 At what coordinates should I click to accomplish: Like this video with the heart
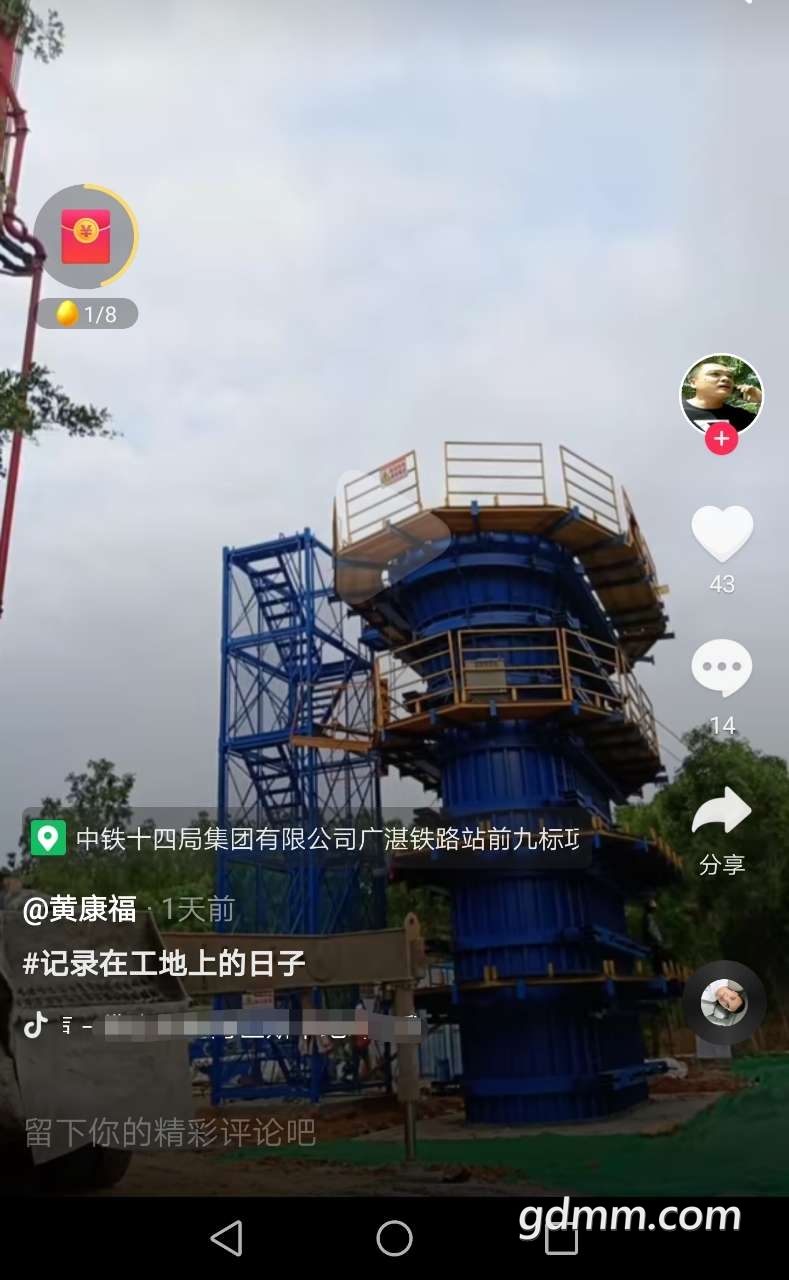tap(721, 533)
